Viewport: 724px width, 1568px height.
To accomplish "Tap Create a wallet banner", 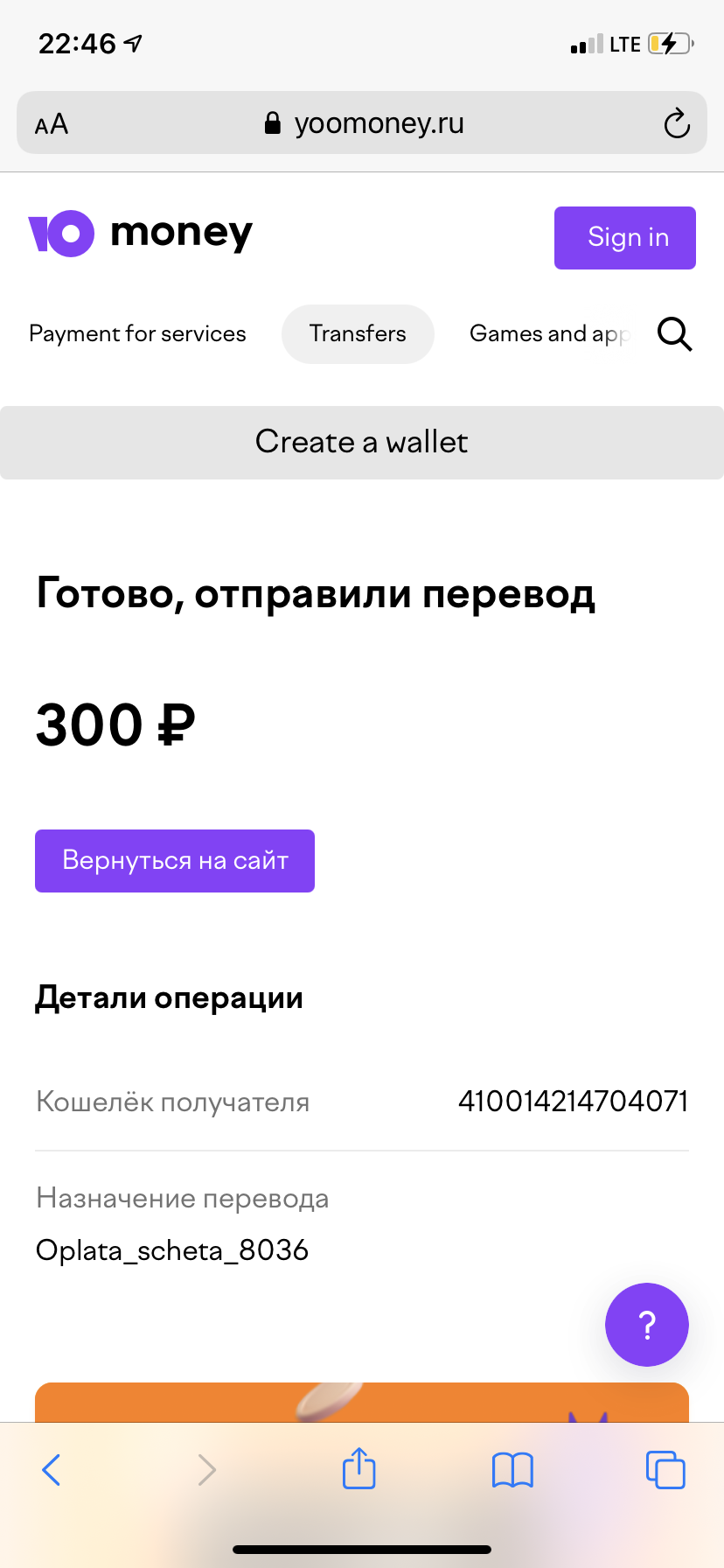I will click(x=362, y=442).
